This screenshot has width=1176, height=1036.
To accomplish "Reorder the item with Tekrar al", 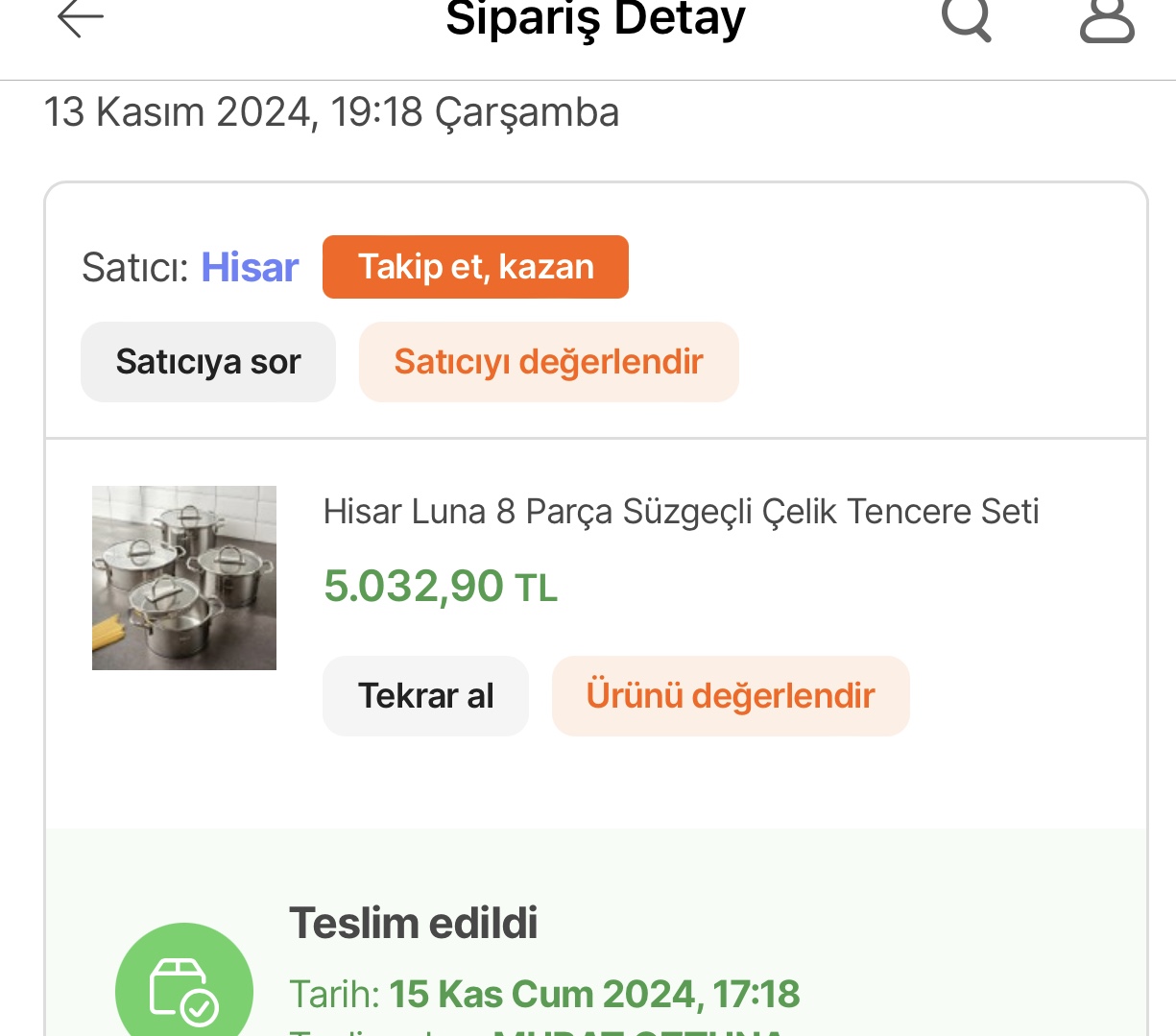I will tap(425, 696).
